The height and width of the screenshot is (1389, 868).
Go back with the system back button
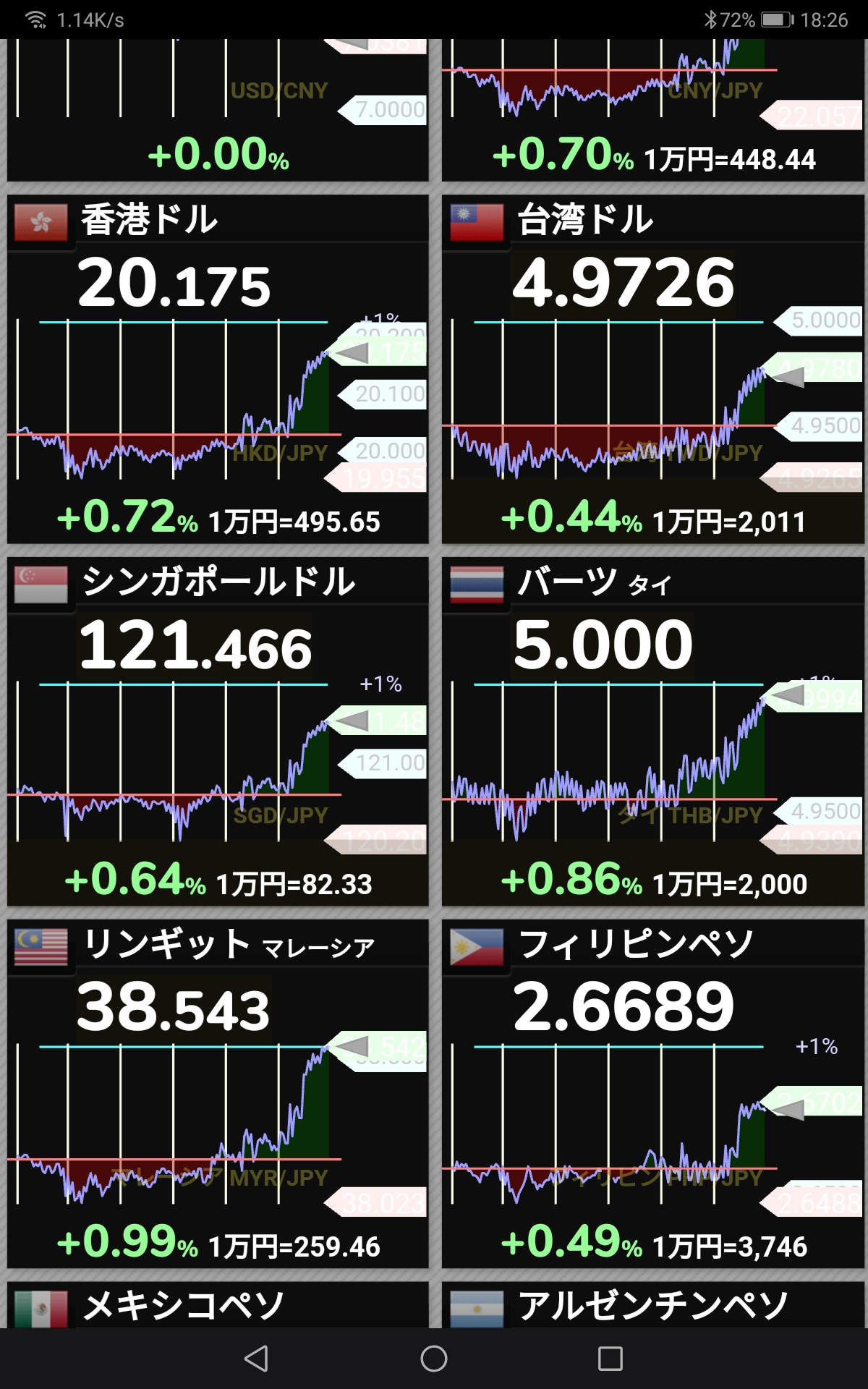pyautogui.click(x=257, y=1359)
